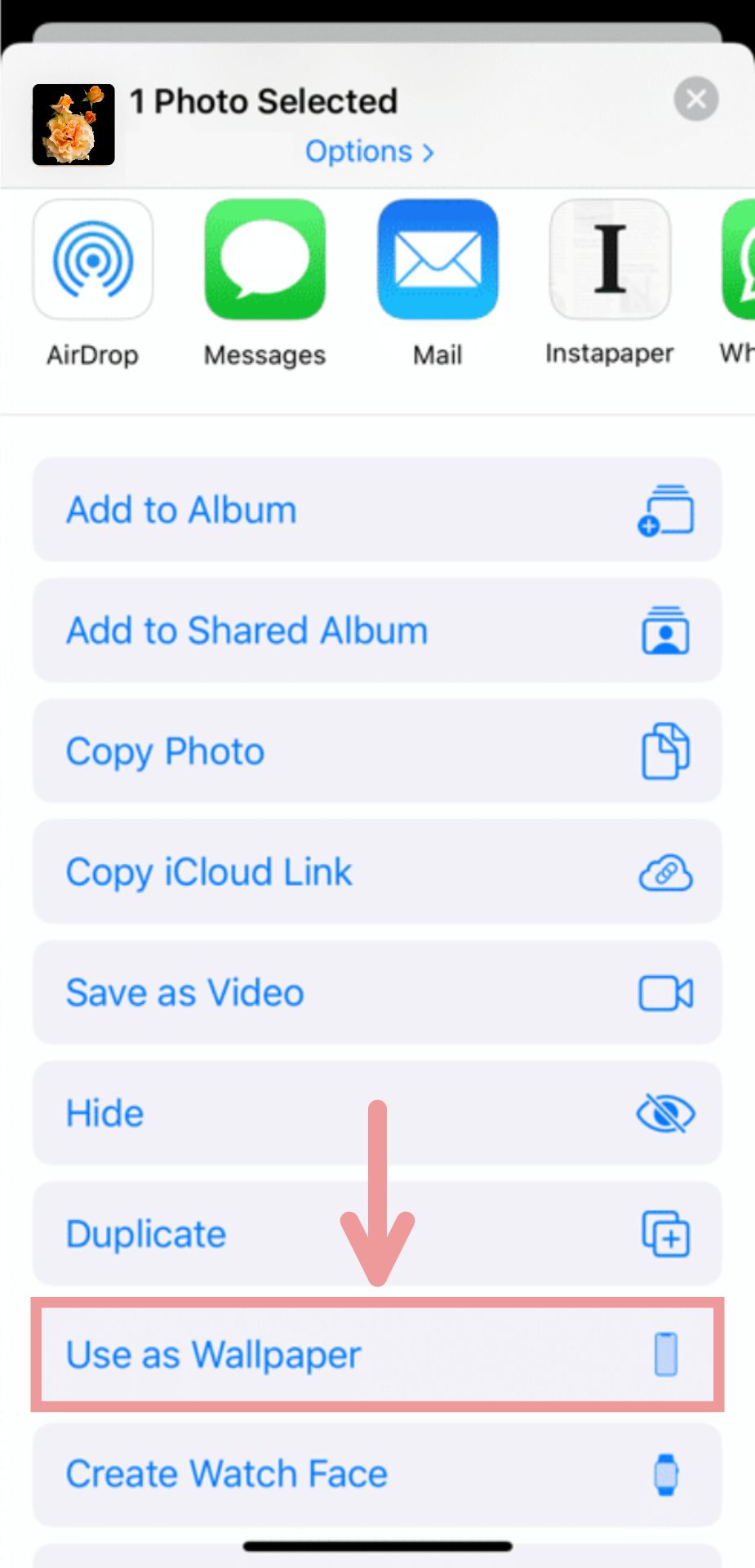The height and width of the screenshot is (1568, 755).
Task: Toggle Hide using the crossed-eye icon
Action: pos(664,1113)
